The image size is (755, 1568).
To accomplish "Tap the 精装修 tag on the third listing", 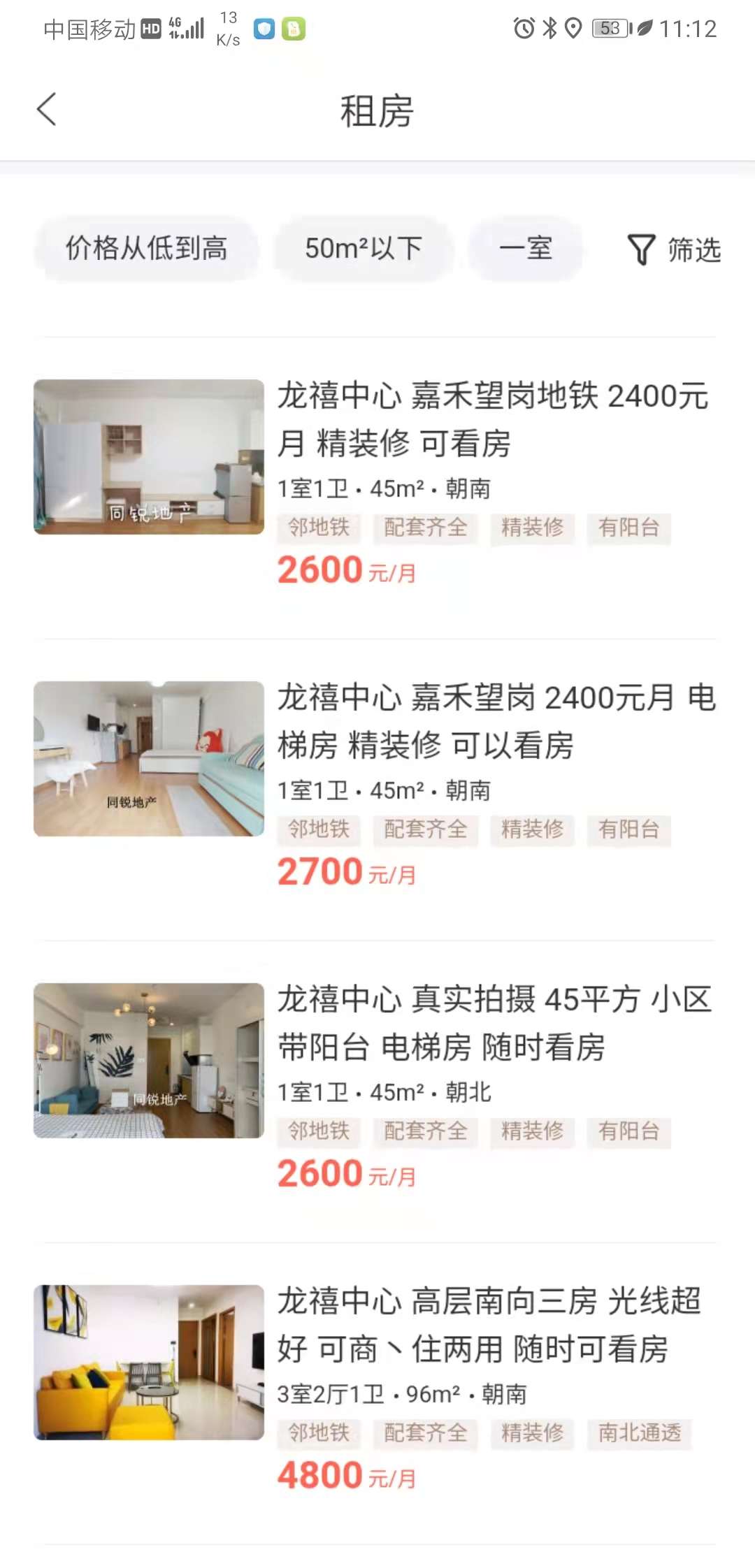I will point(531,1132).
